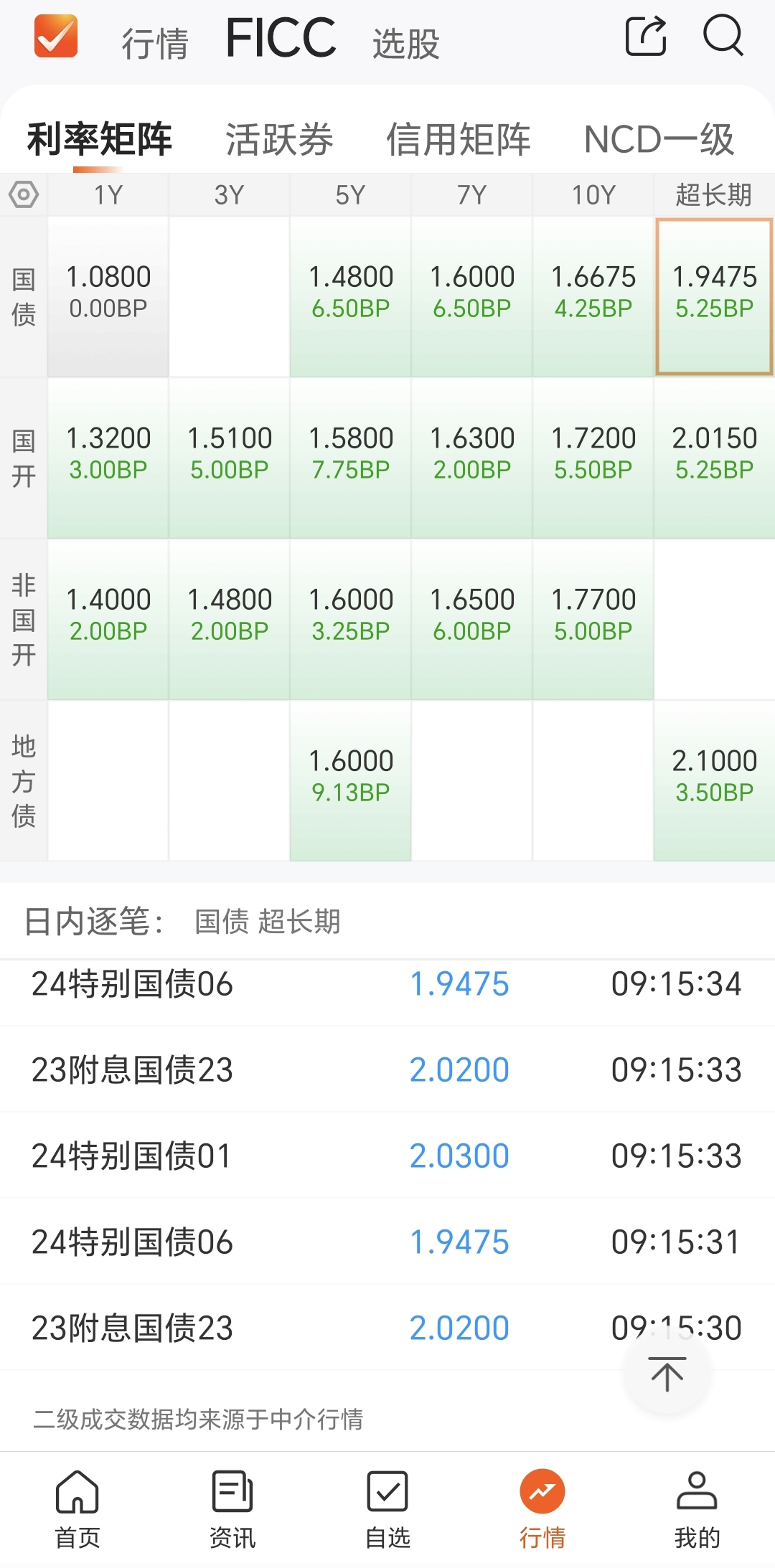Open the matrix settings hexagon icon

tap(24, 194)
